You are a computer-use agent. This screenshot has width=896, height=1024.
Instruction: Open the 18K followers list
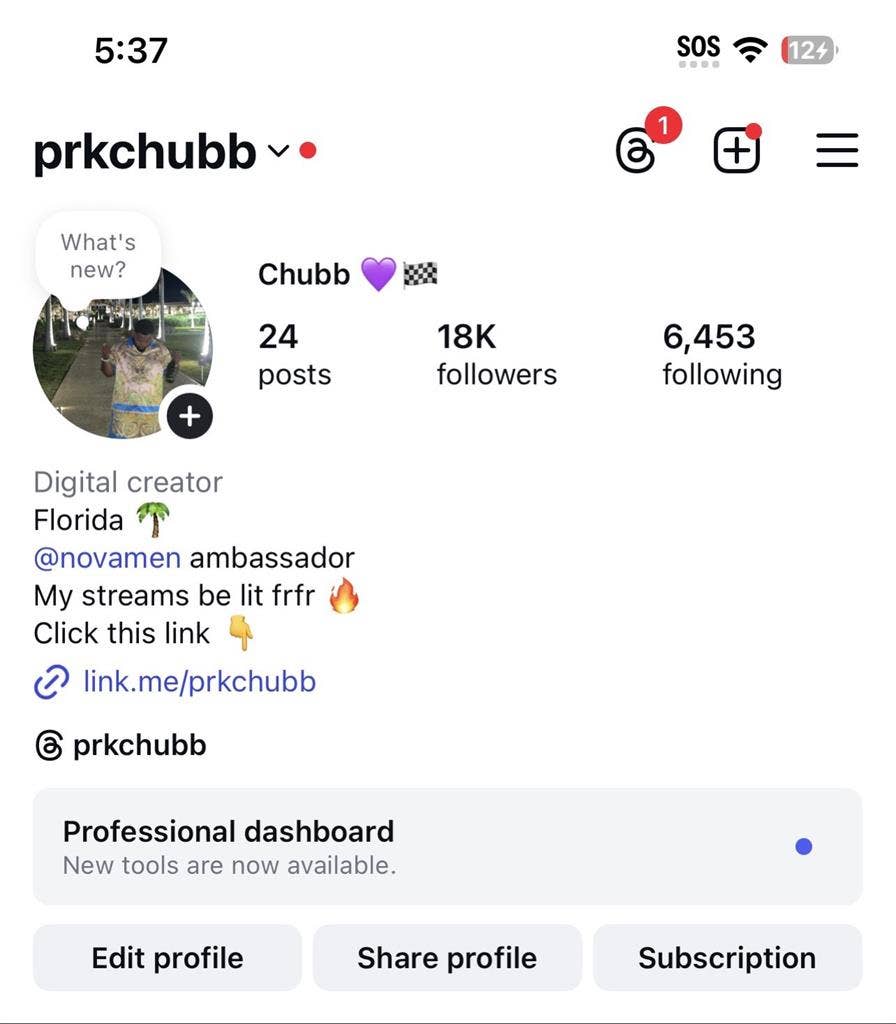(x=496, y=354)
